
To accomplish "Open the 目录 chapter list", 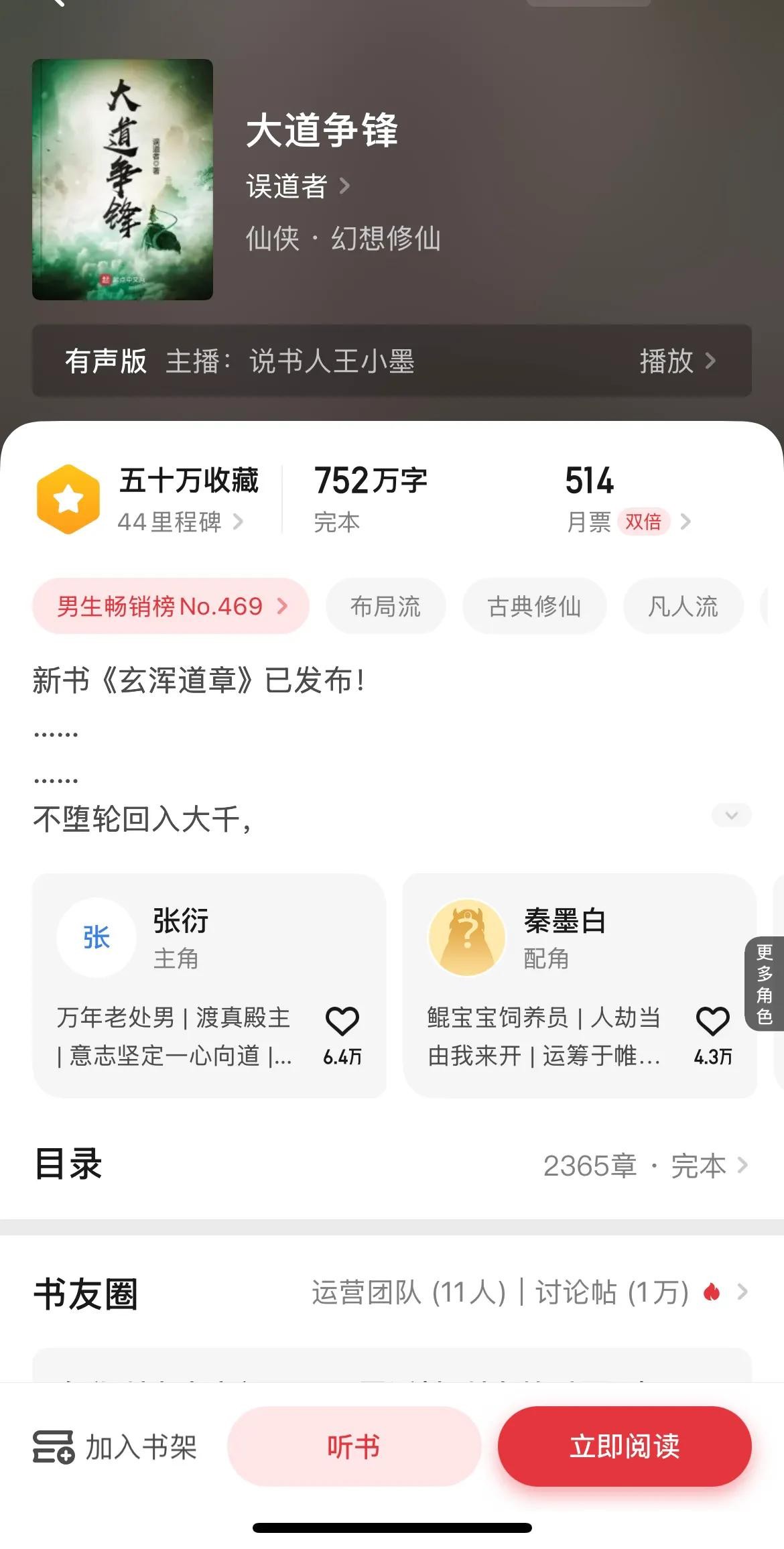I will pos(643,1166).
